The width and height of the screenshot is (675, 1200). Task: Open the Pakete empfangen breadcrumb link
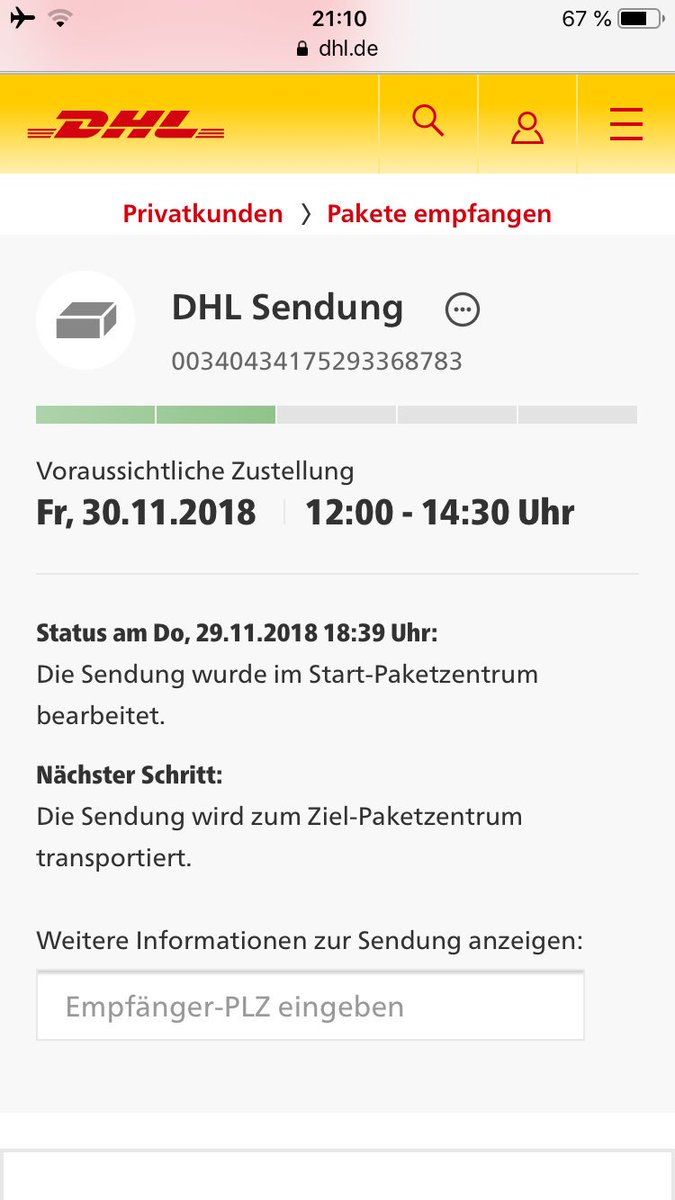click(439, 213)
